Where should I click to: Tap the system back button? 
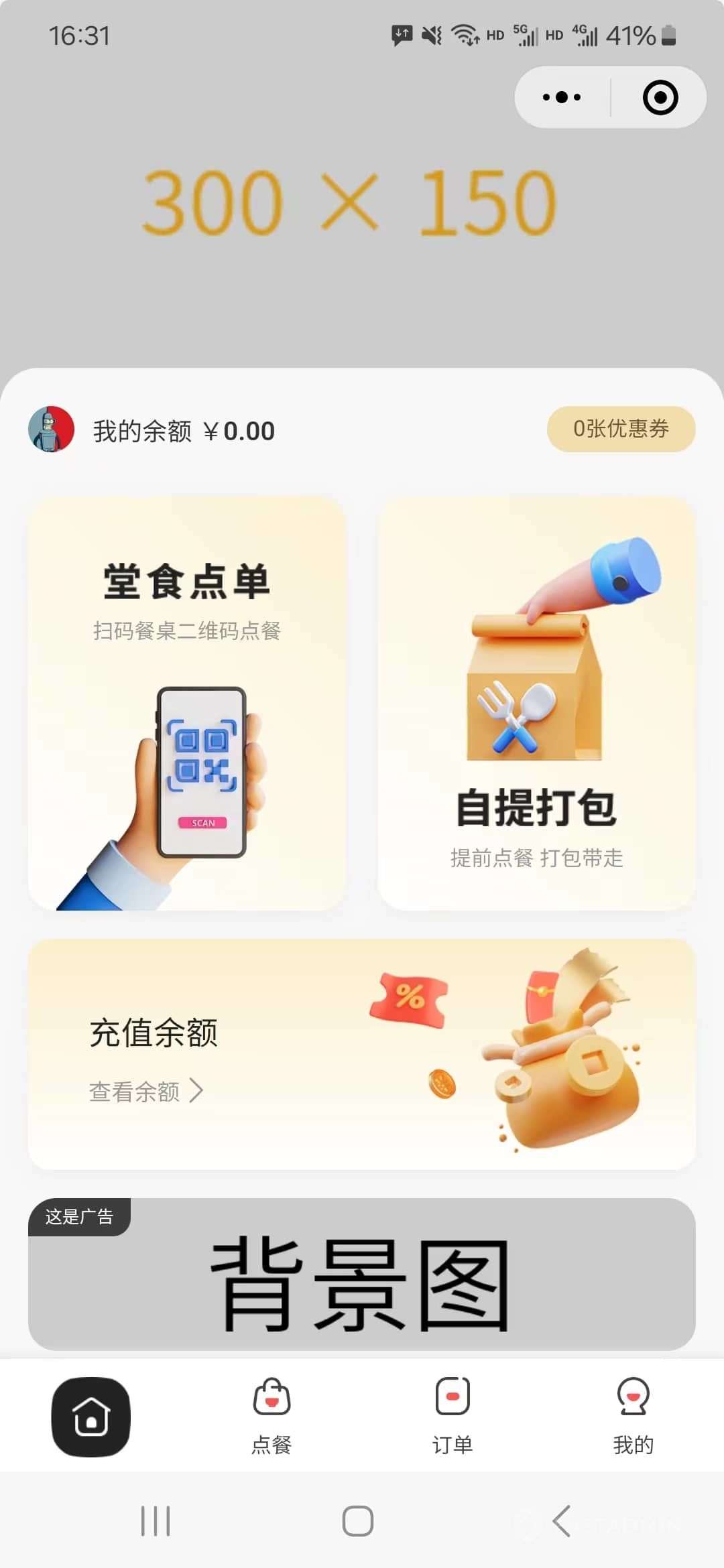[562, 1521]
